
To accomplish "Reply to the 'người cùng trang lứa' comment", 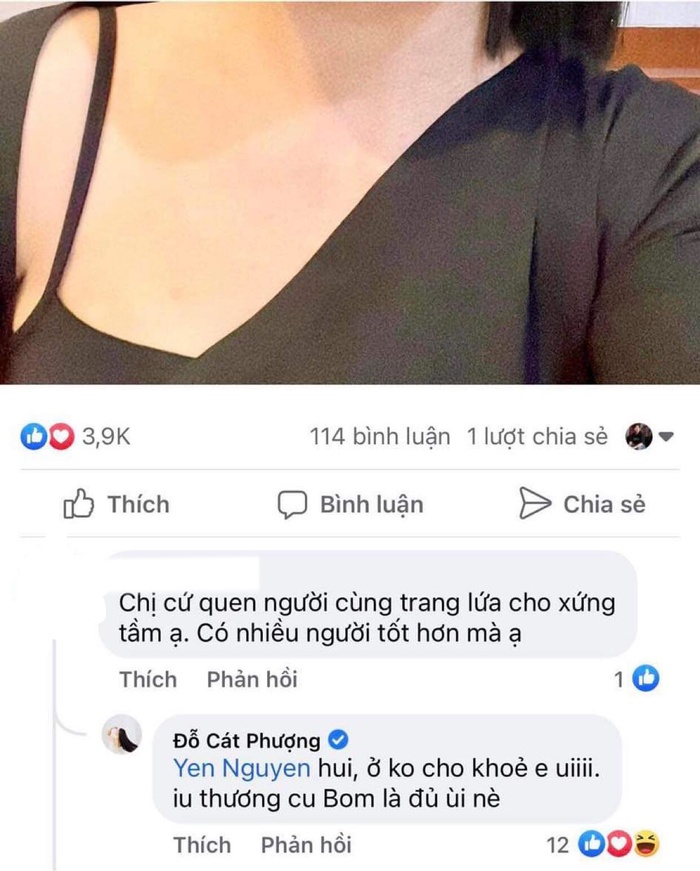I will pyautogui.click(x=252, y=680).
